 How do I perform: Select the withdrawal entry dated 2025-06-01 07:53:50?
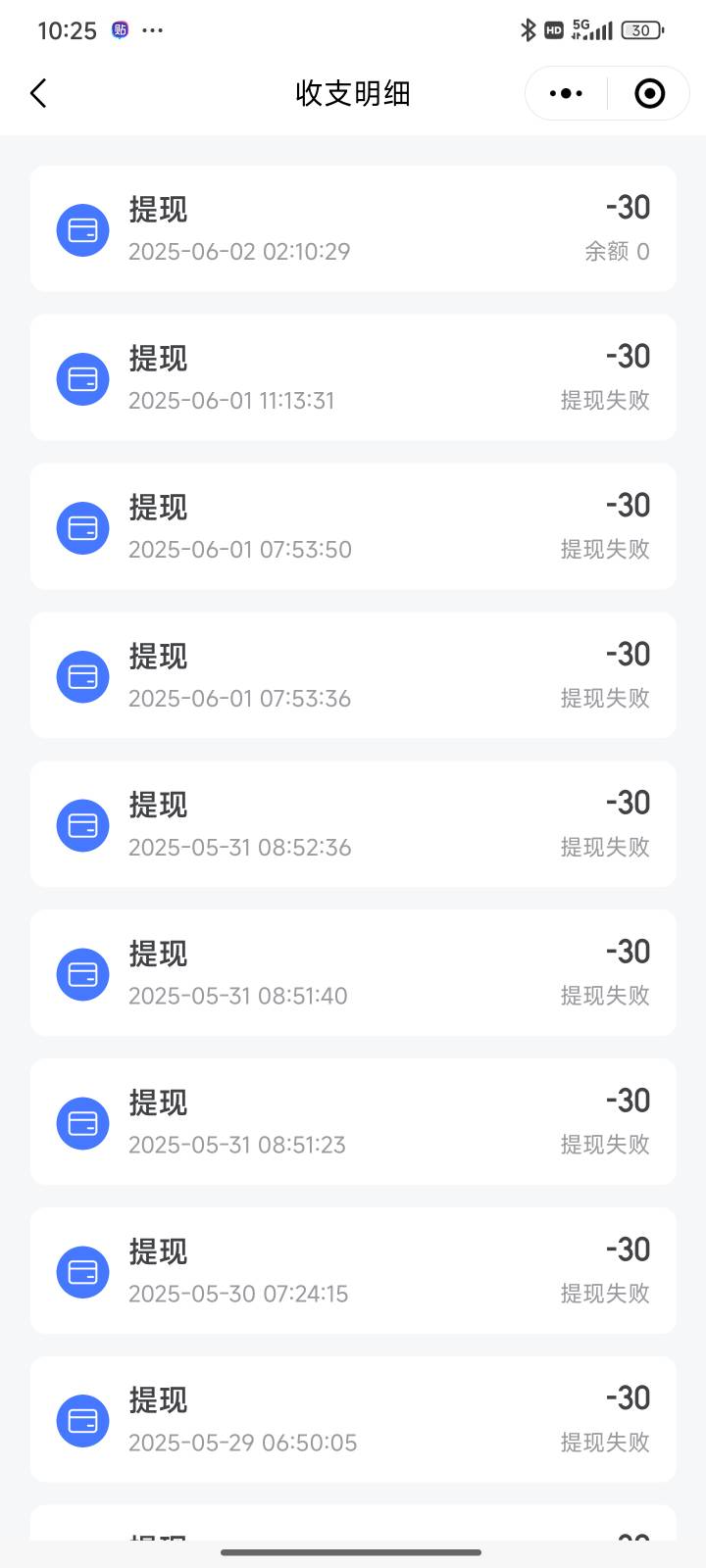[x=353, y=526]
